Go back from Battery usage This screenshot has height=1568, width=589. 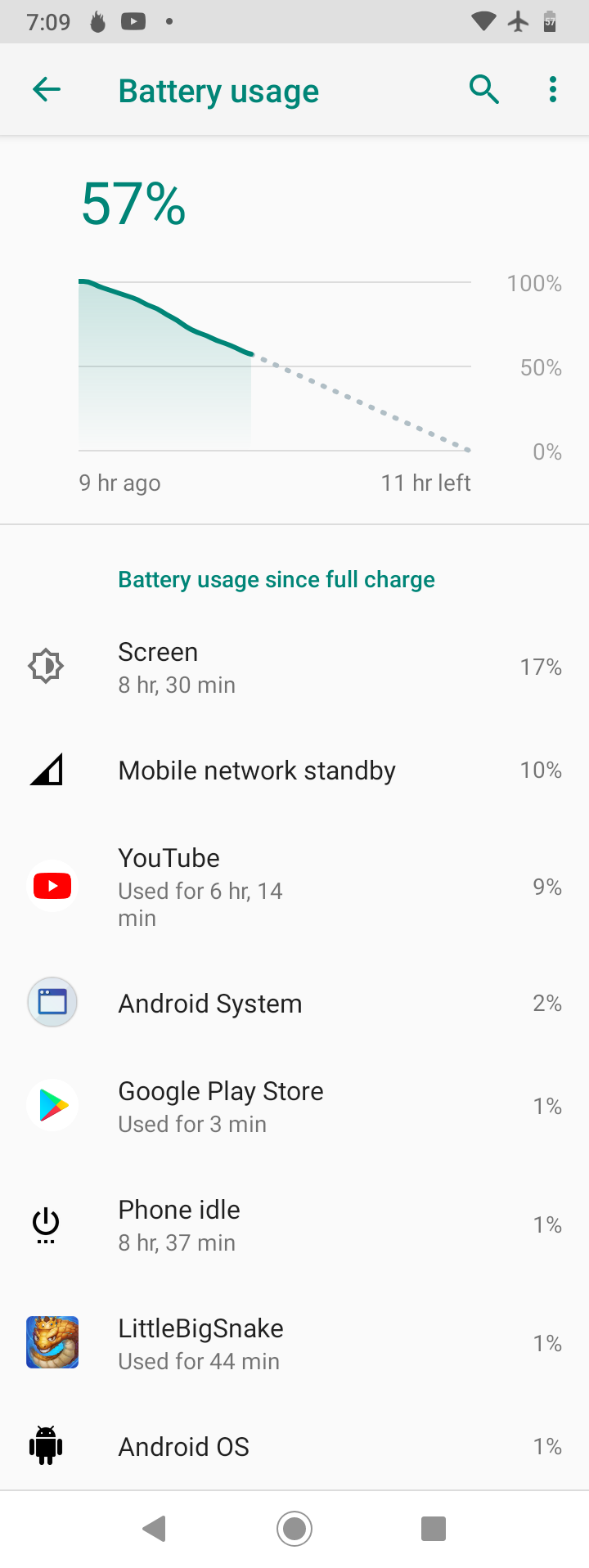coord(47,90)
